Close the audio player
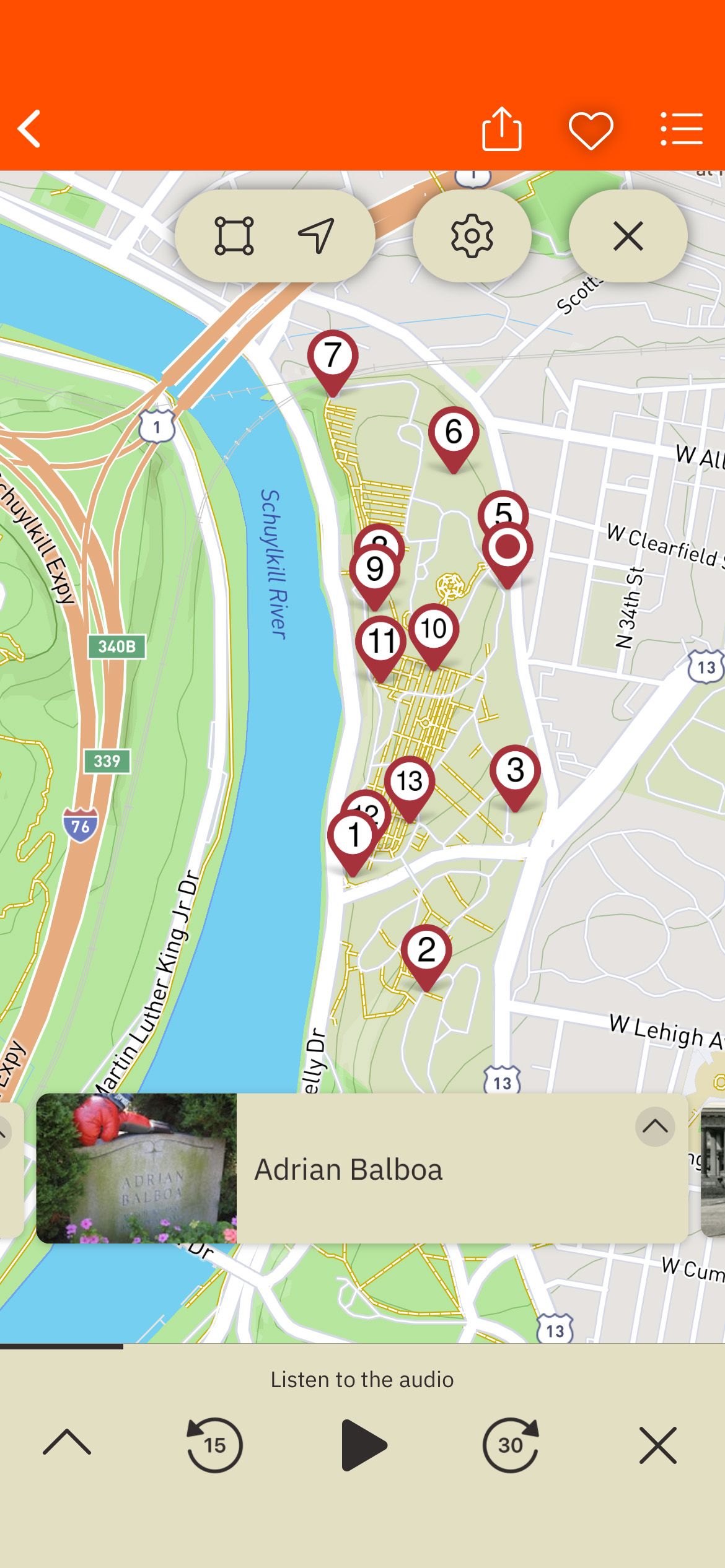 pos(657,1445)
